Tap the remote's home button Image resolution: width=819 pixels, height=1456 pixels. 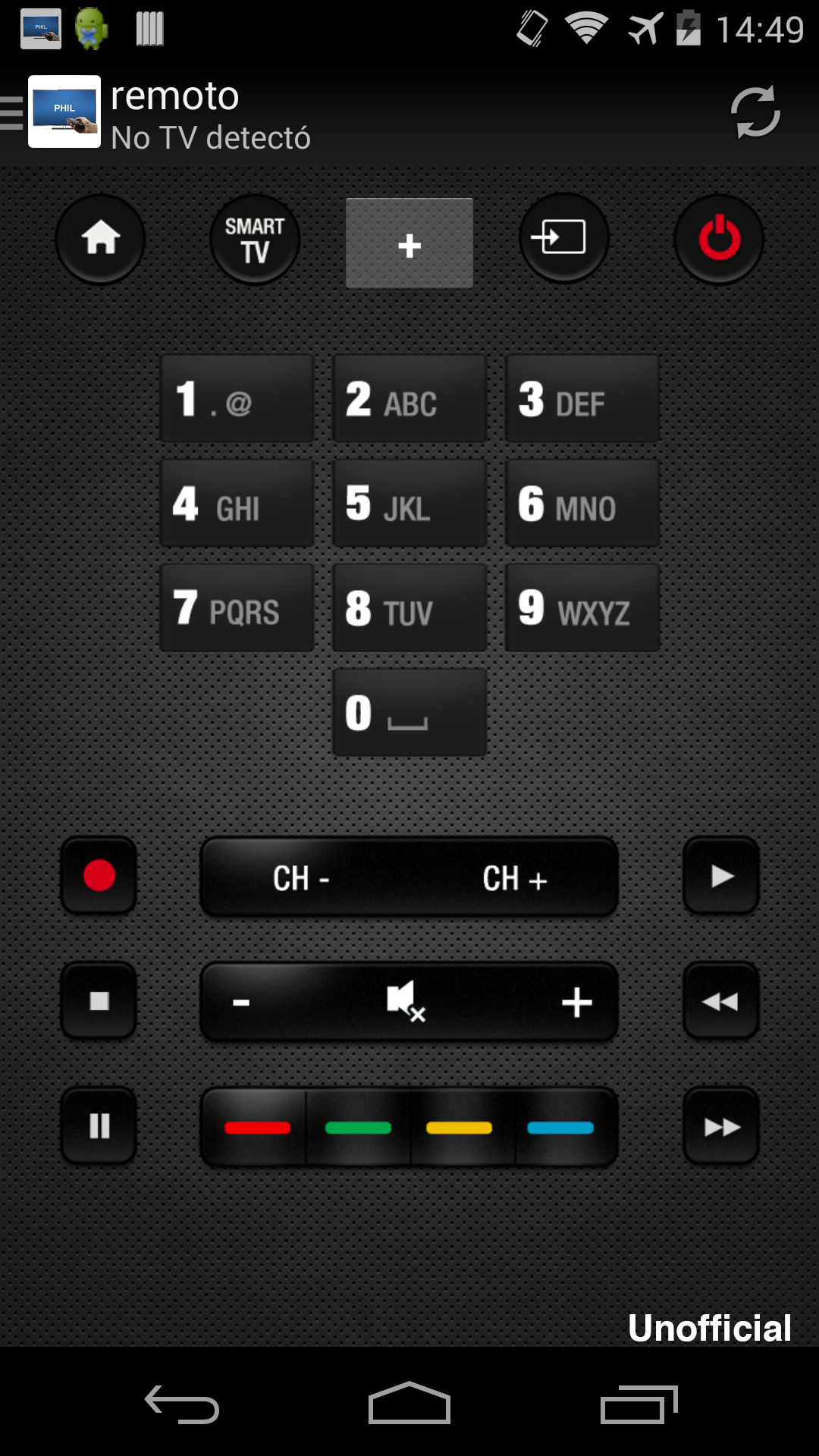pyautogui.click(x=100, y=239)
